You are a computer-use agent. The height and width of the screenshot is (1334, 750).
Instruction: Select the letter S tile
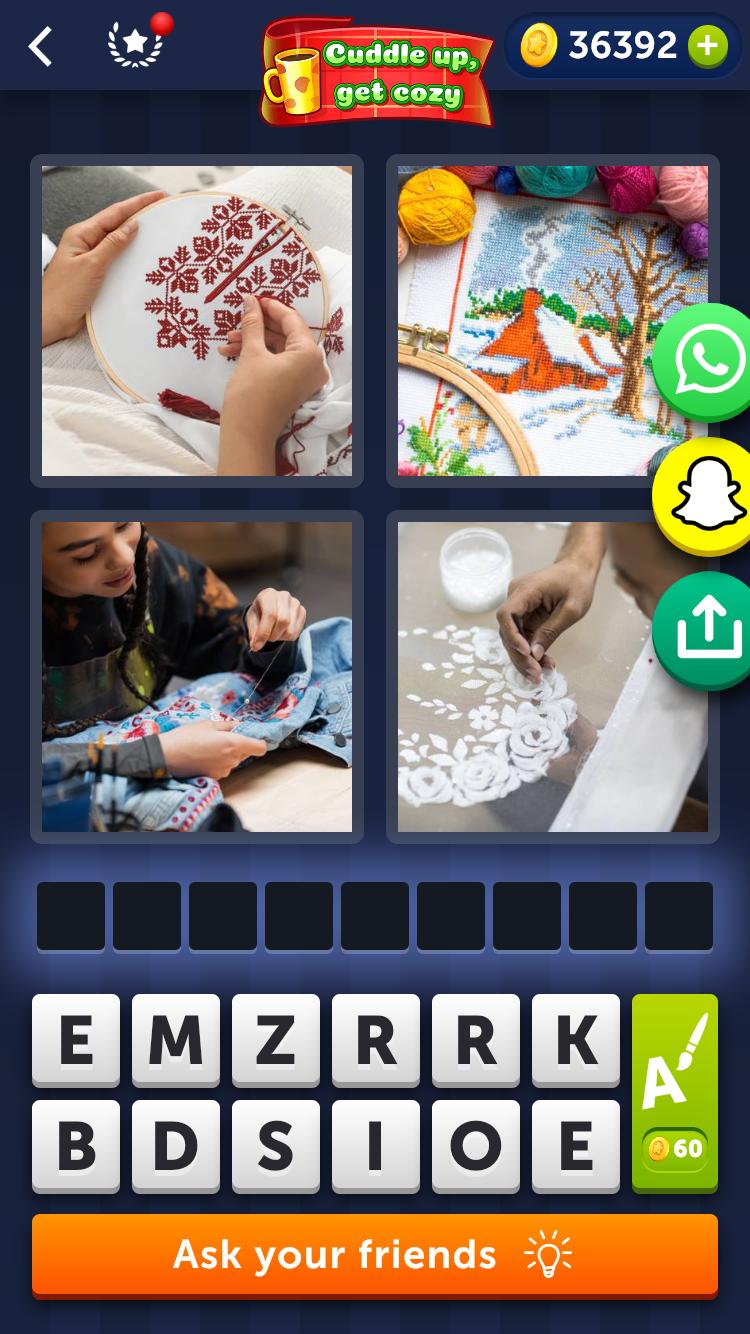tap(276, 1146)
